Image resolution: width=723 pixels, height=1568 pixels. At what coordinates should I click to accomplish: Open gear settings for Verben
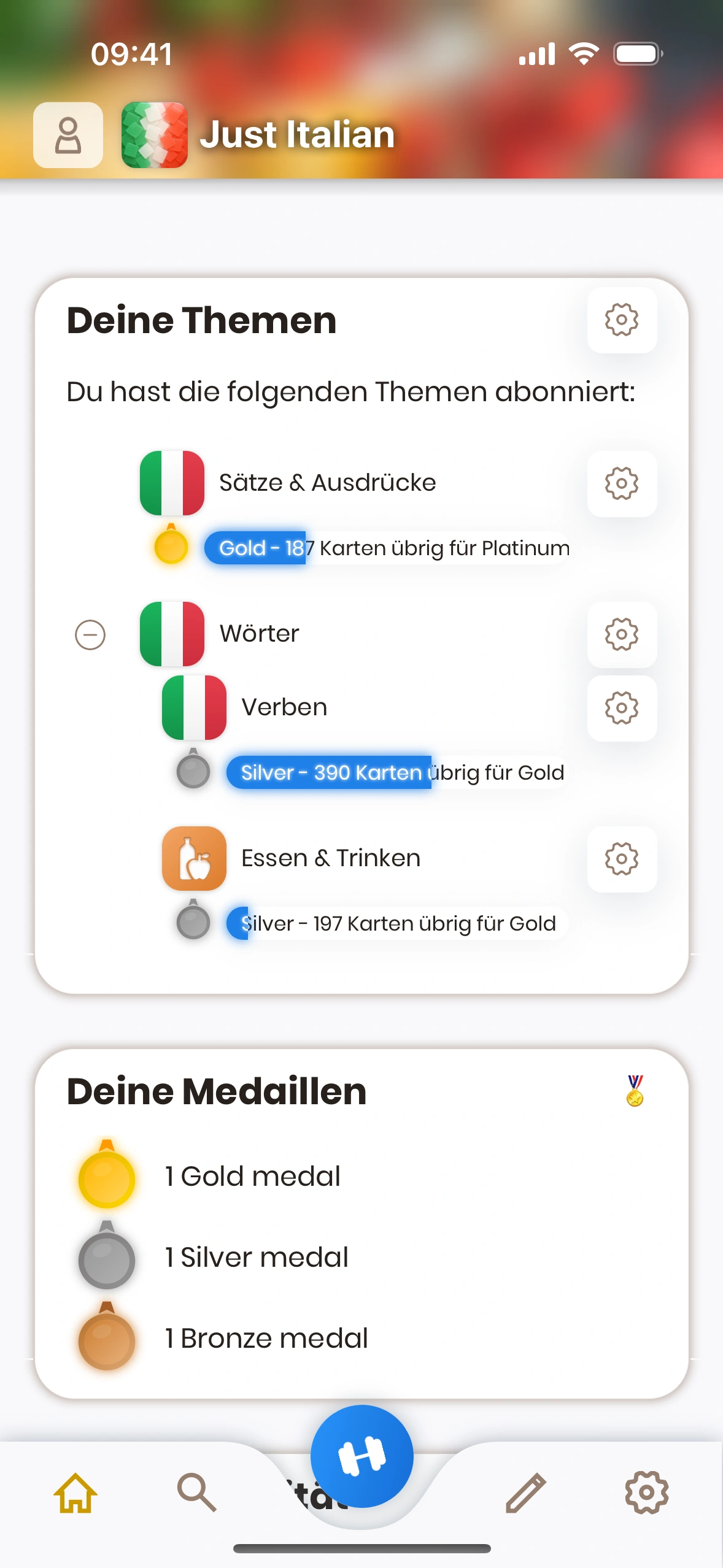(622, 708)
